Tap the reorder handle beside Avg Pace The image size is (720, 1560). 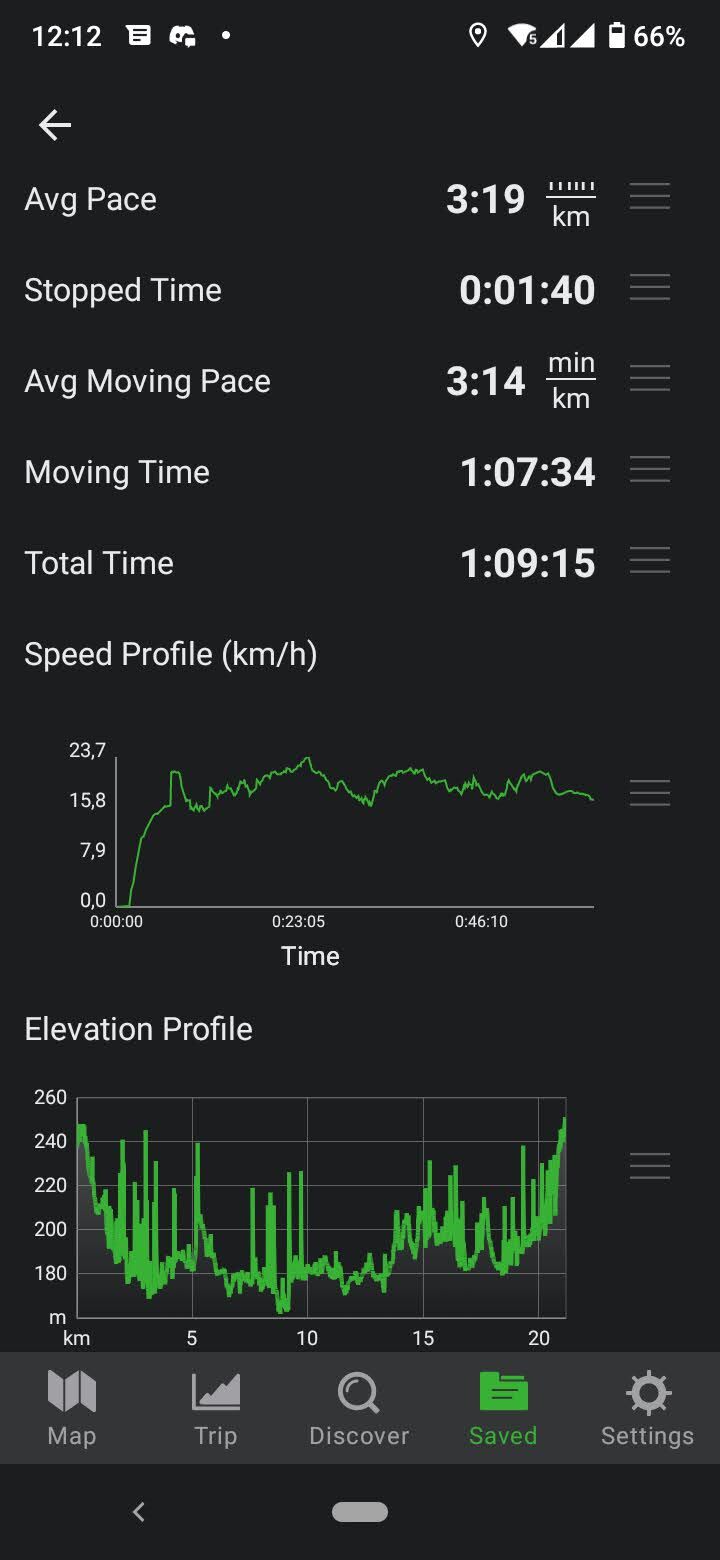tap(650, 197)
